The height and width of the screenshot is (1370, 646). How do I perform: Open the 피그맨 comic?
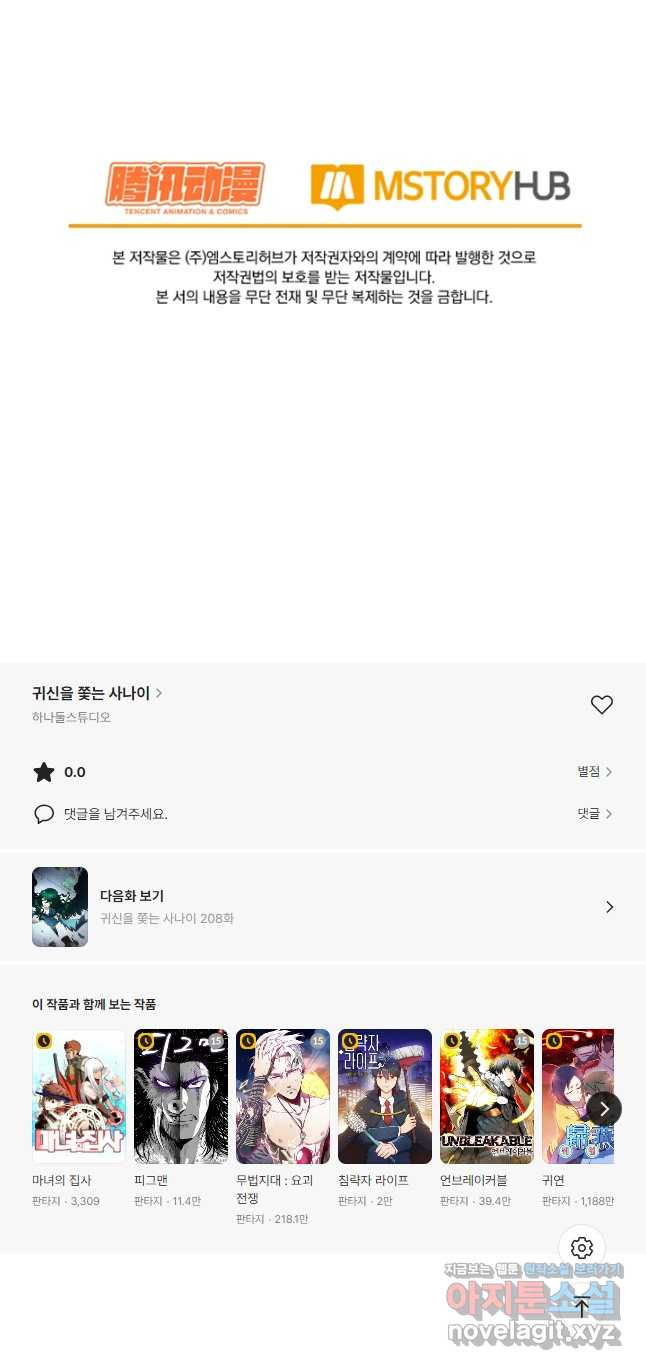181,1097
